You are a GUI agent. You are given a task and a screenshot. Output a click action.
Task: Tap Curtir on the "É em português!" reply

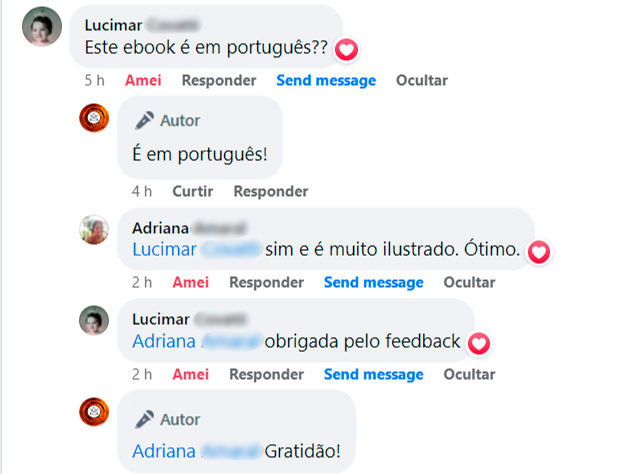pos(193,191)
